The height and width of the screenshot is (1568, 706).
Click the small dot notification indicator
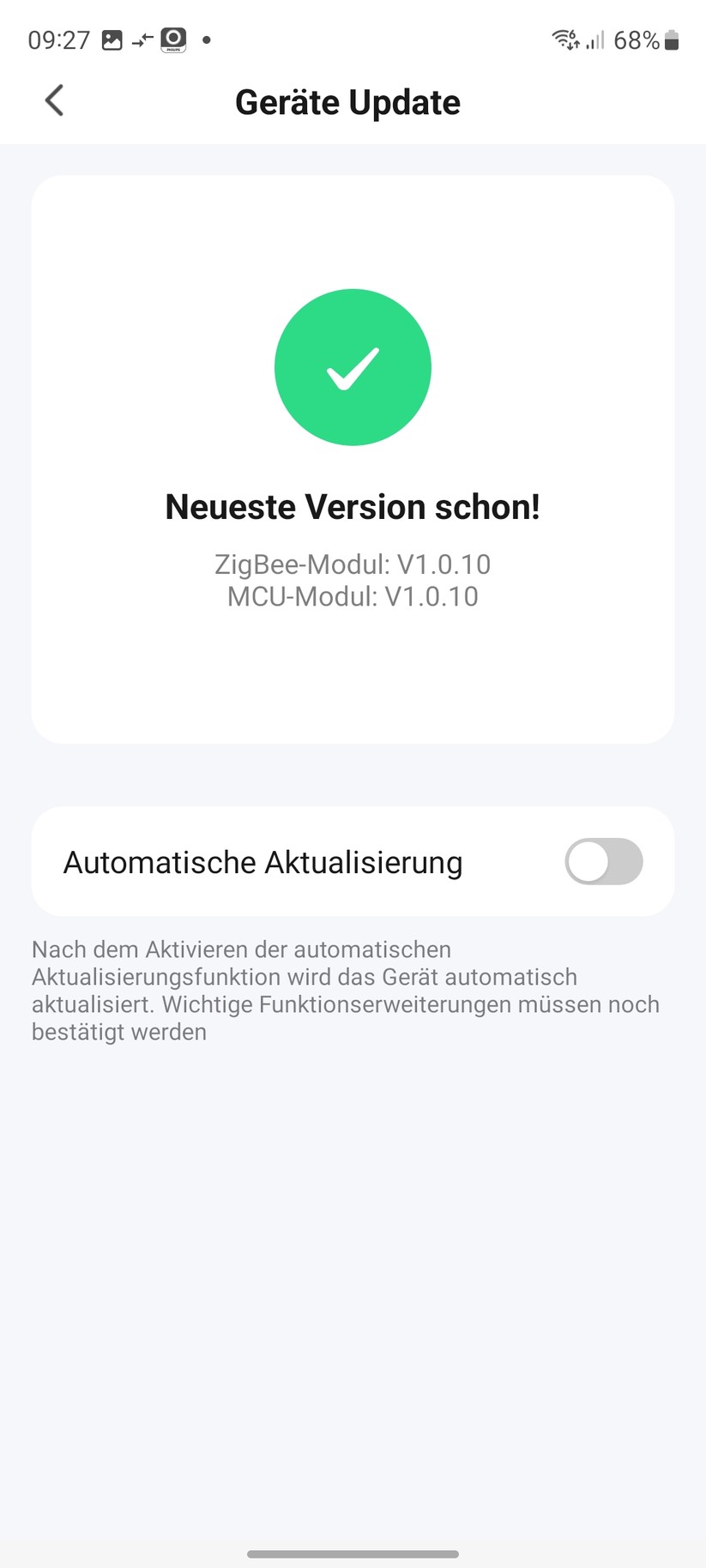[206, 40]
